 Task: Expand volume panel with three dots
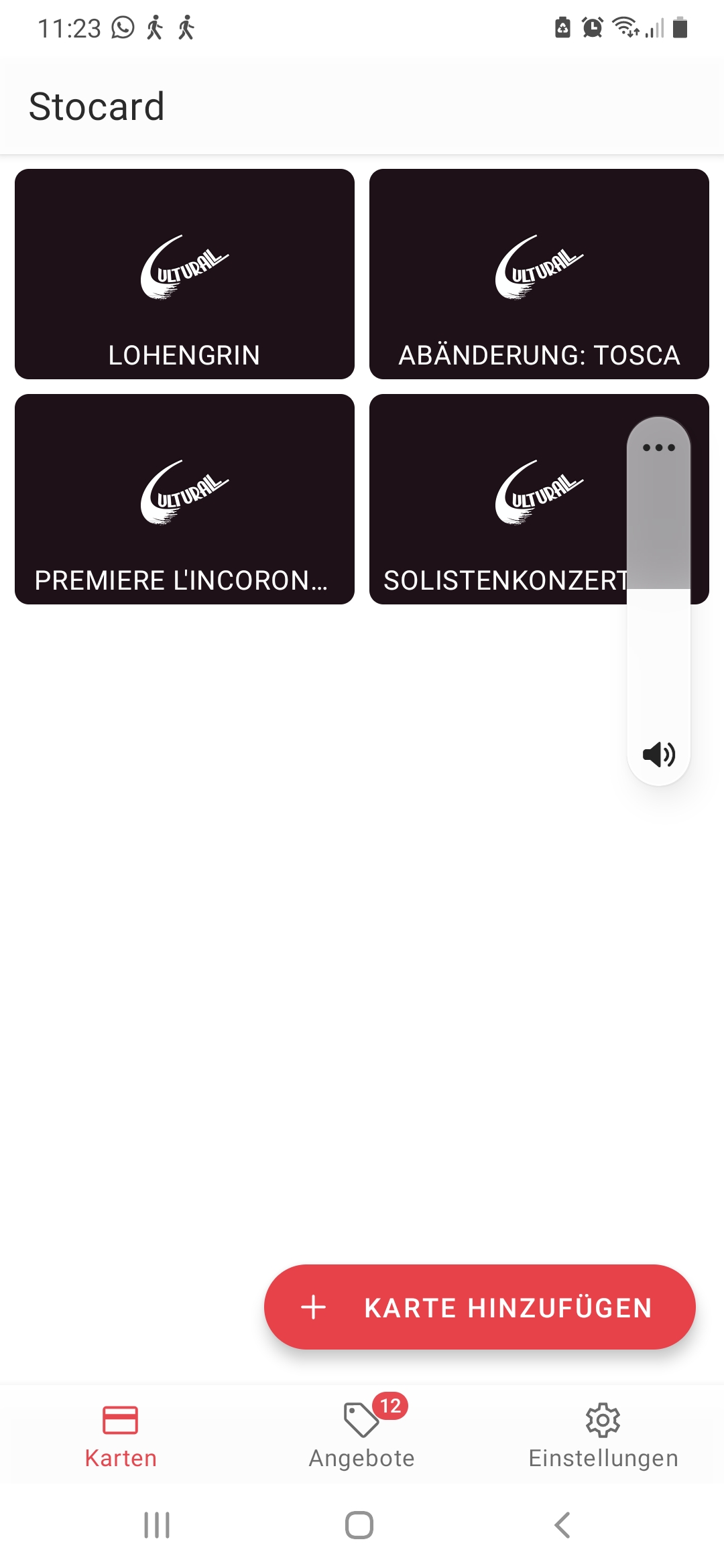coord(659,448)
